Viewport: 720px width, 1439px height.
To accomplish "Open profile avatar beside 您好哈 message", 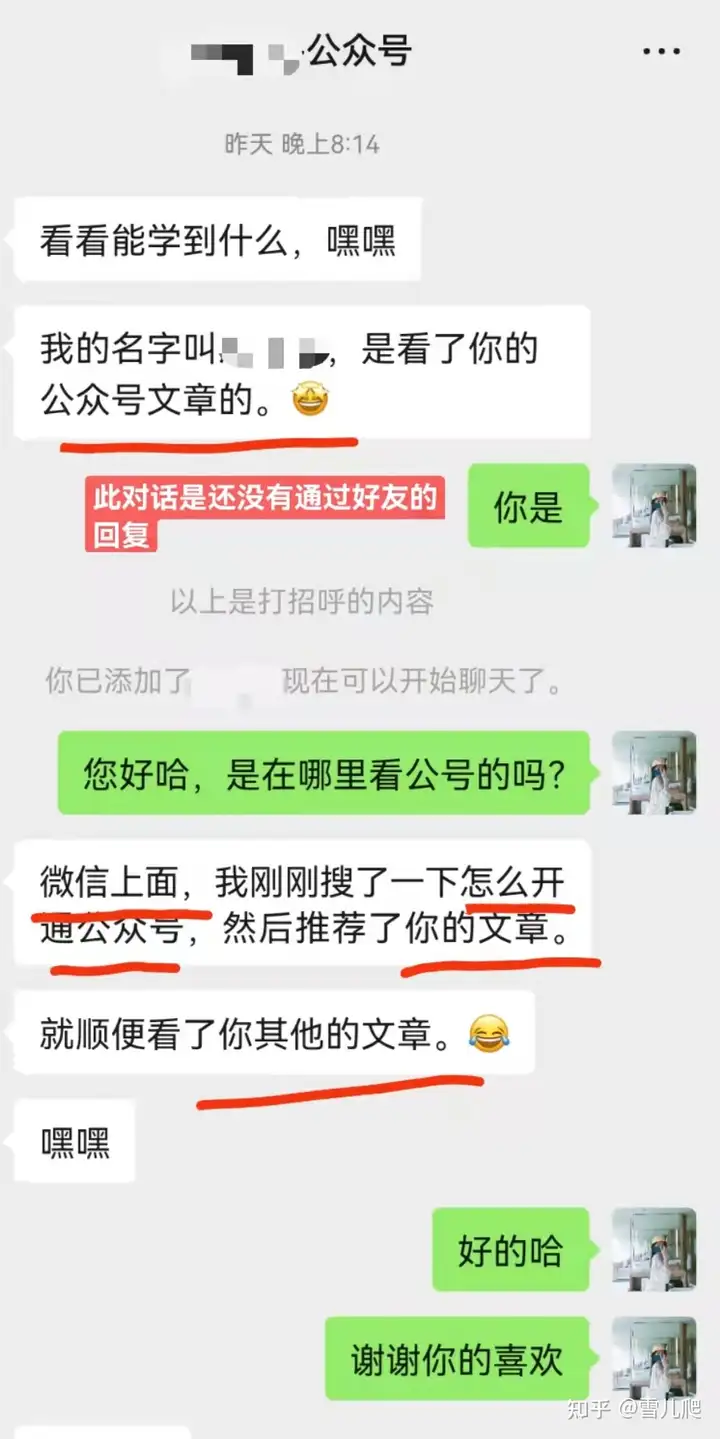I will pyautogui.click(x=654, y=773).
